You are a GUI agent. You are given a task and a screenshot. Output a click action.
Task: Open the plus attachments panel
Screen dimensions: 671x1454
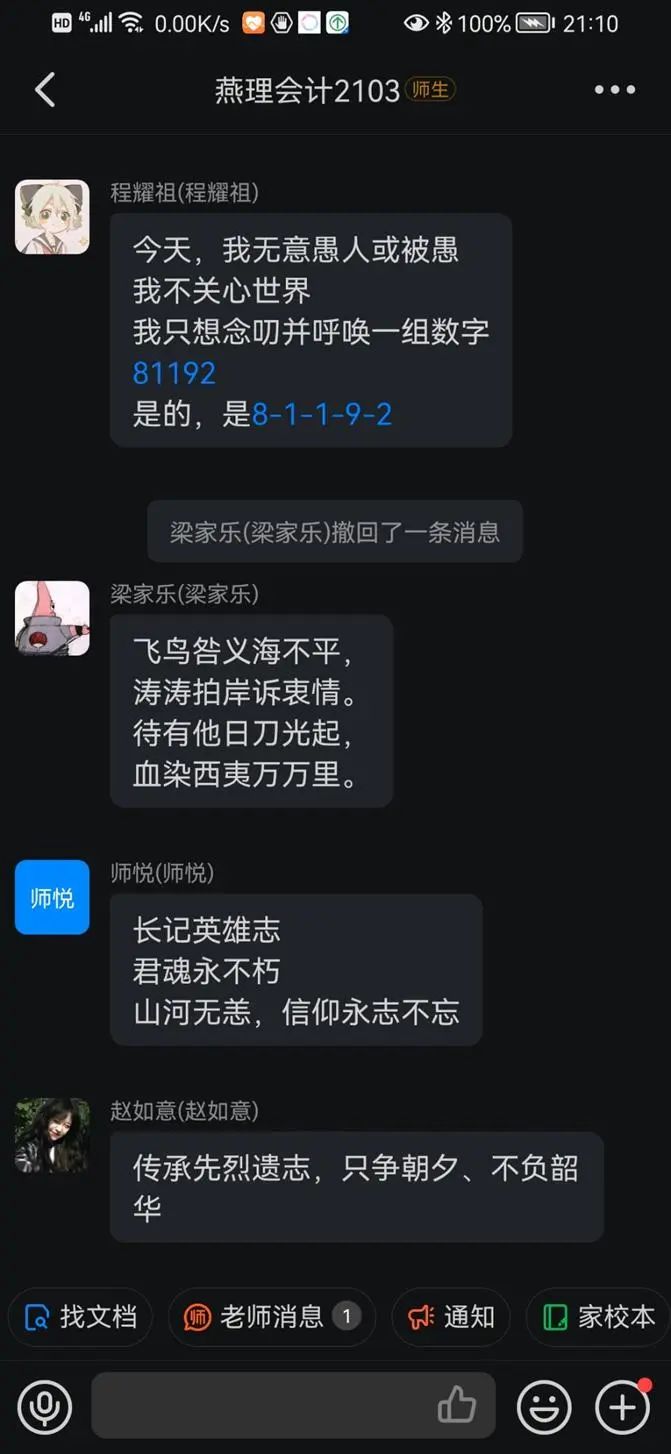click(622, 1407)
